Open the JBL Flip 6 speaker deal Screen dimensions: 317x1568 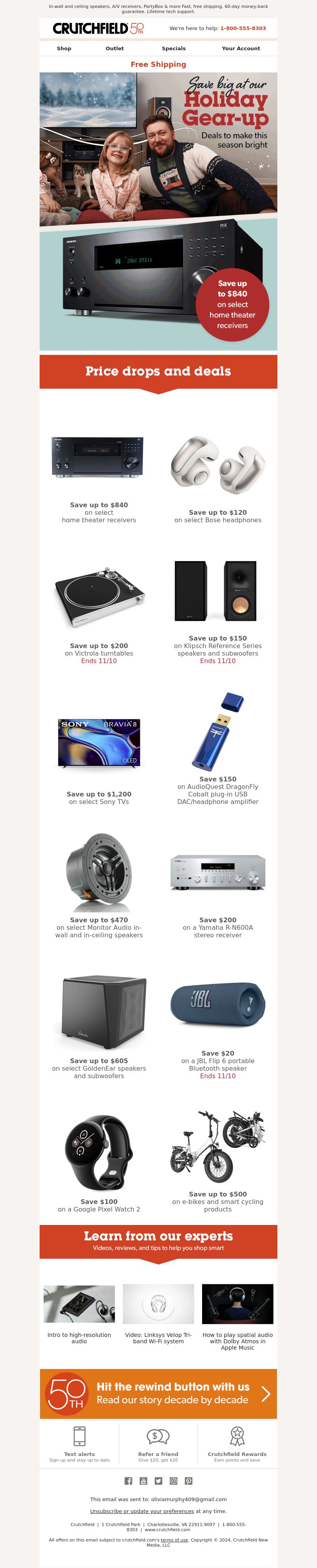218,1029
